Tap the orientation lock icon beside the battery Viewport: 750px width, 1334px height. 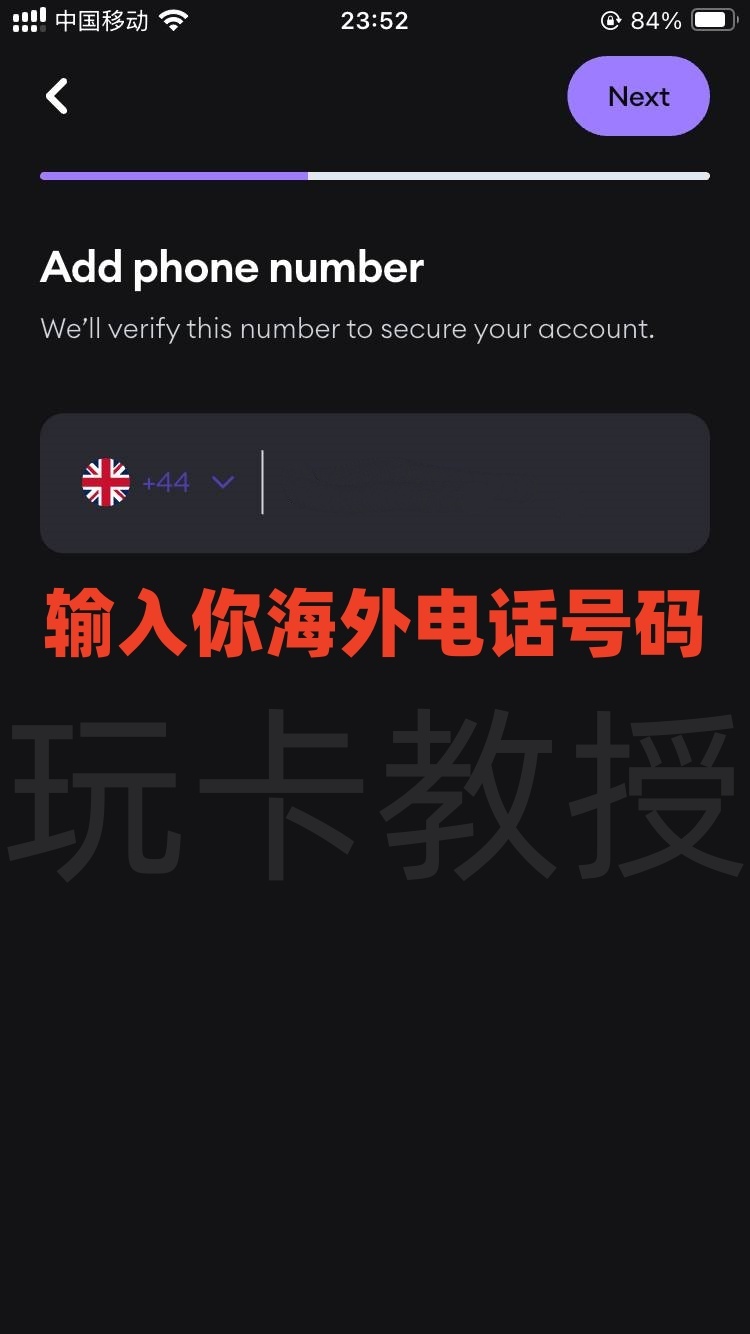point(609,20)
